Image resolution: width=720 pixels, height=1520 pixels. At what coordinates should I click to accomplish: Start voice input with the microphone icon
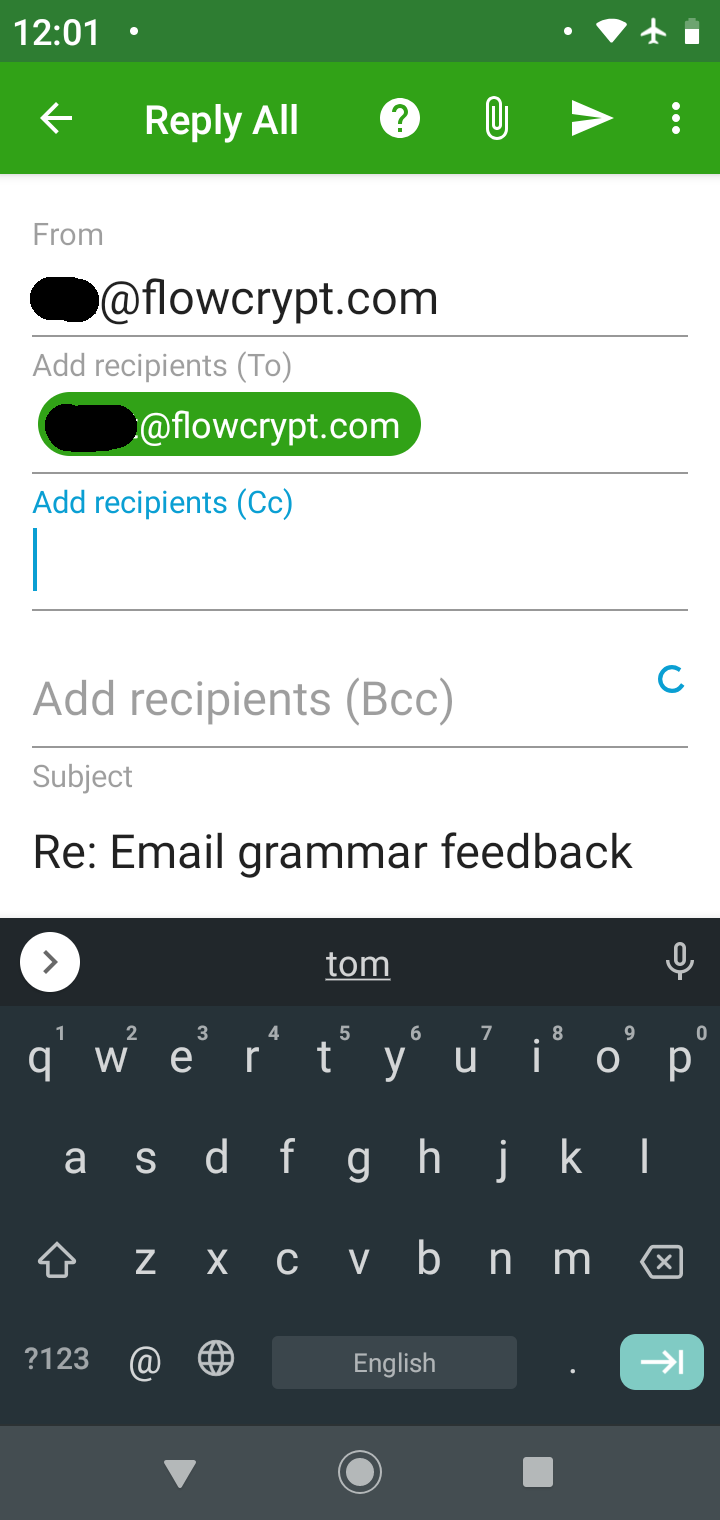pos(679,962)
